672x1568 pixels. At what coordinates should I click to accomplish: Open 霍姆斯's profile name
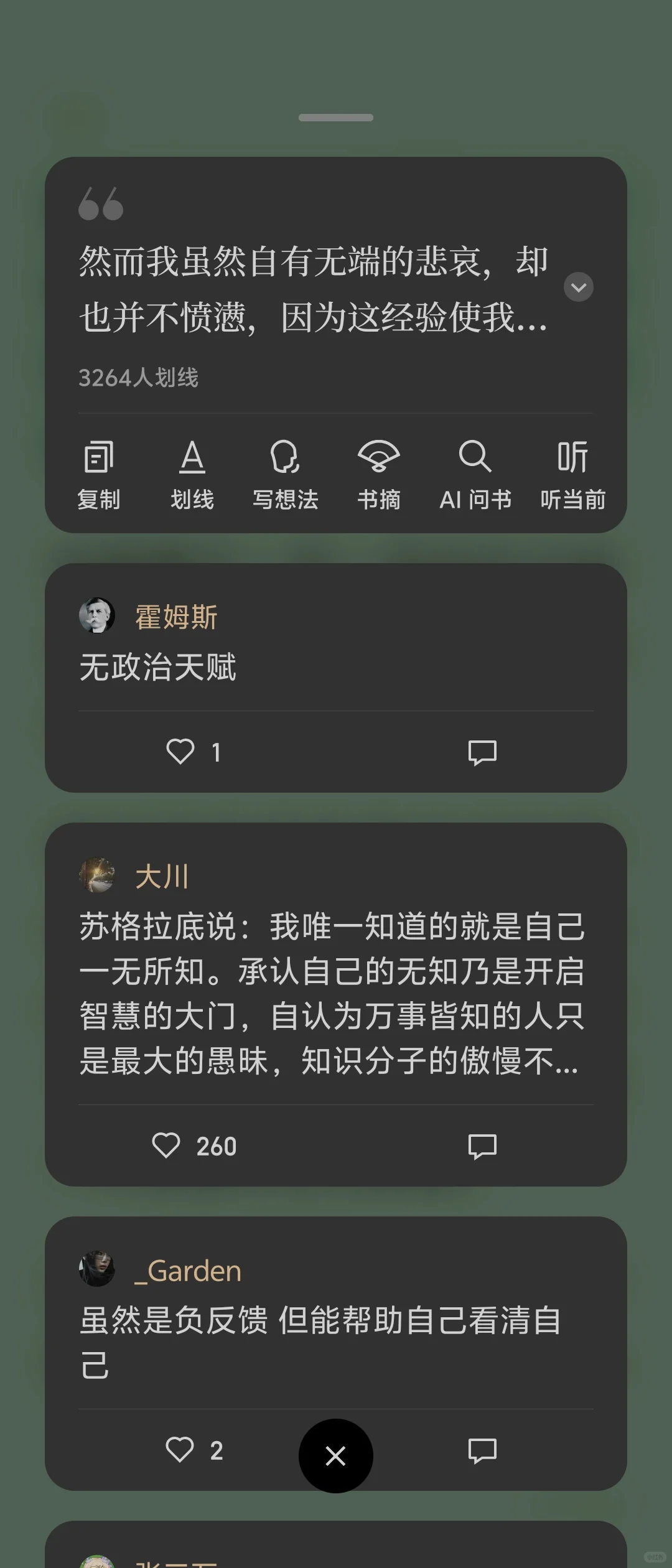[x=176, y=617]
